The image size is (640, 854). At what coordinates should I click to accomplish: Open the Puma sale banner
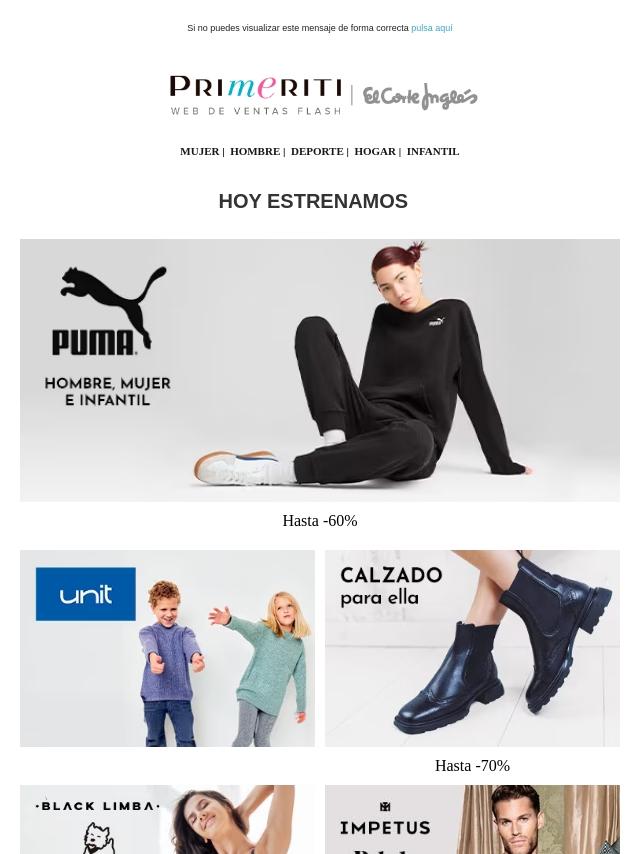click(x=320, y=370)
